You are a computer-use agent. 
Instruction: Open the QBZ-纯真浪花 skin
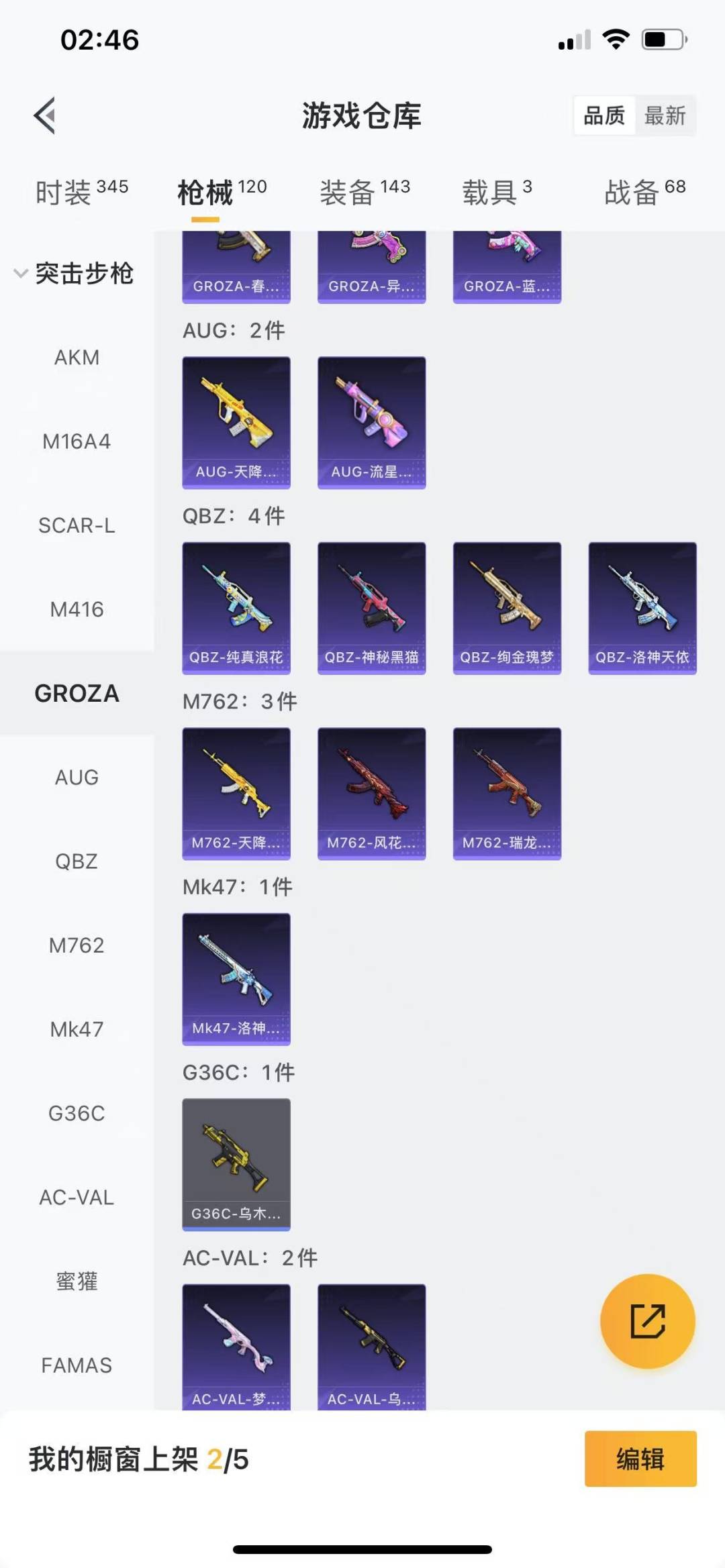236,608
